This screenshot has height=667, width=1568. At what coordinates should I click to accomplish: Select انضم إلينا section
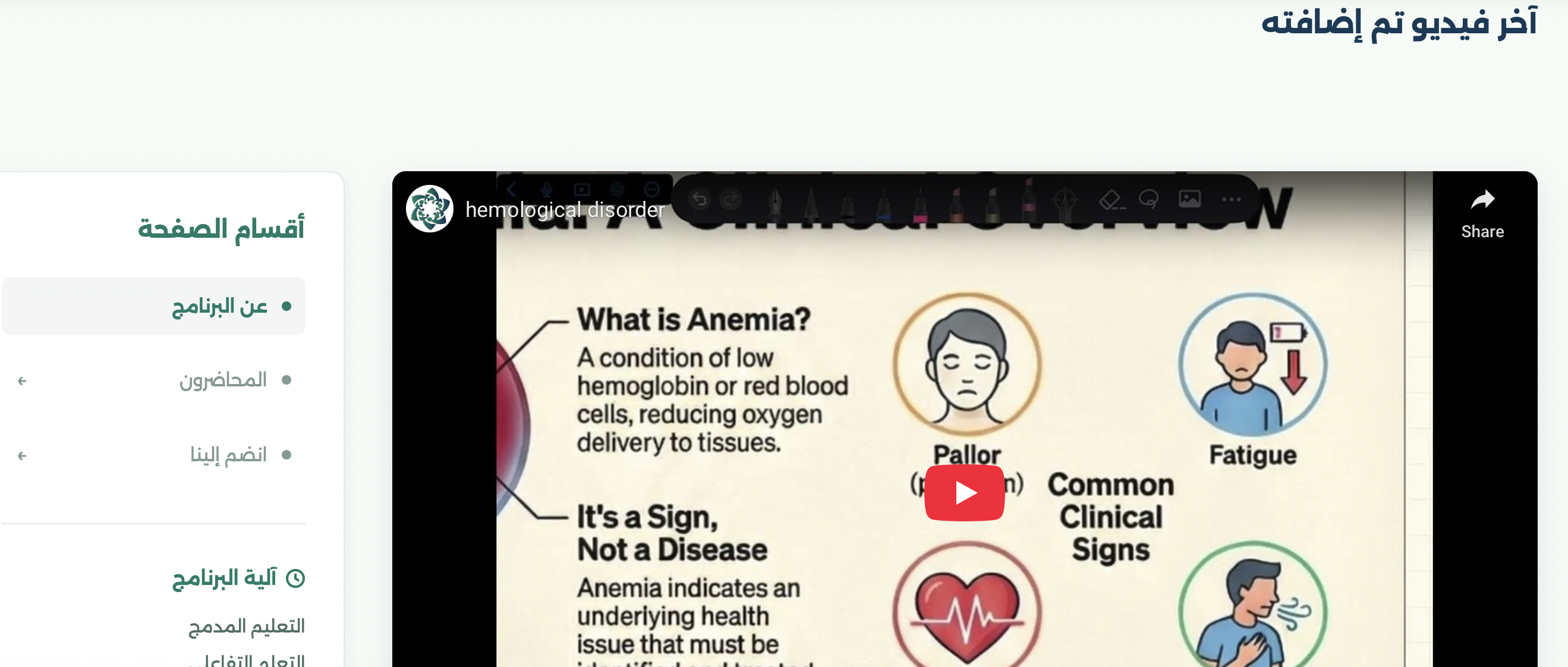(228, 455)
